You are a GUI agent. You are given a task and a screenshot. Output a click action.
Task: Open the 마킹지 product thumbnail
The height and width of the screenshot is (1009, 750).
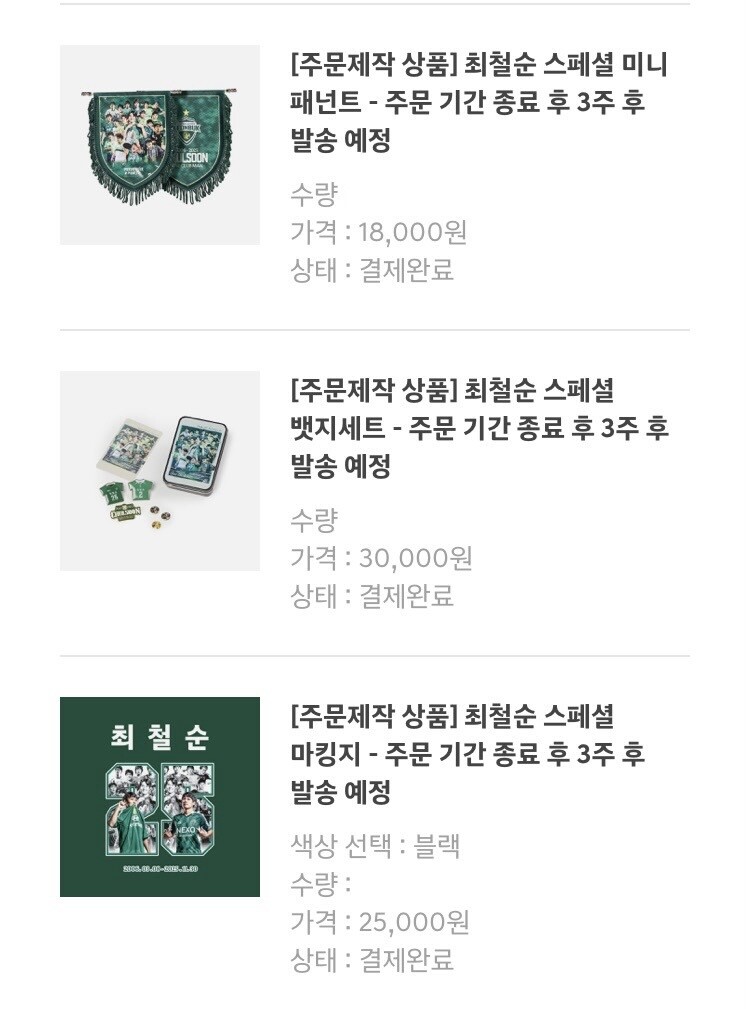tap(160, 797)
